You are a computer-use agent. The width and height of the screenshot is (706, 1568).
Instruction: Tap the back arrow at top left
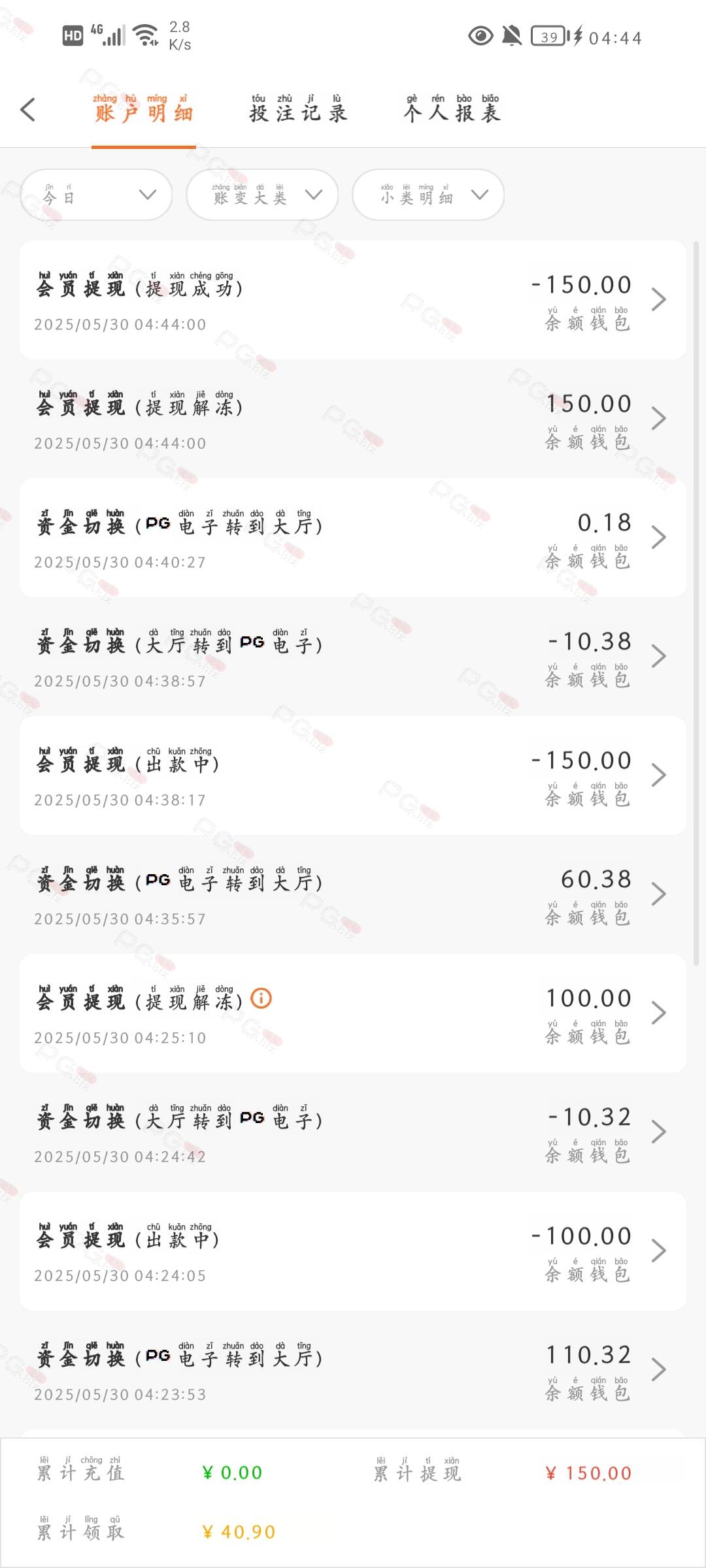click(27, 110)
